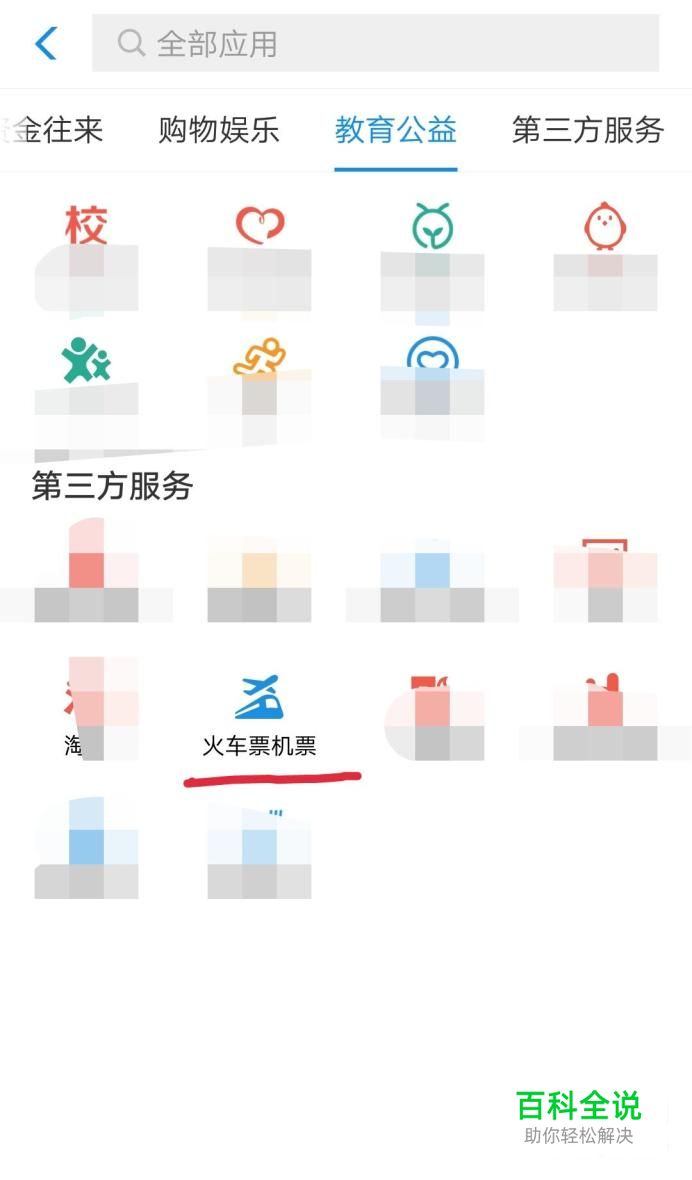The height and width of the screenshot is (1180, 692).
Task: Select the 教育公益 tab
Action: coord(395,130)
